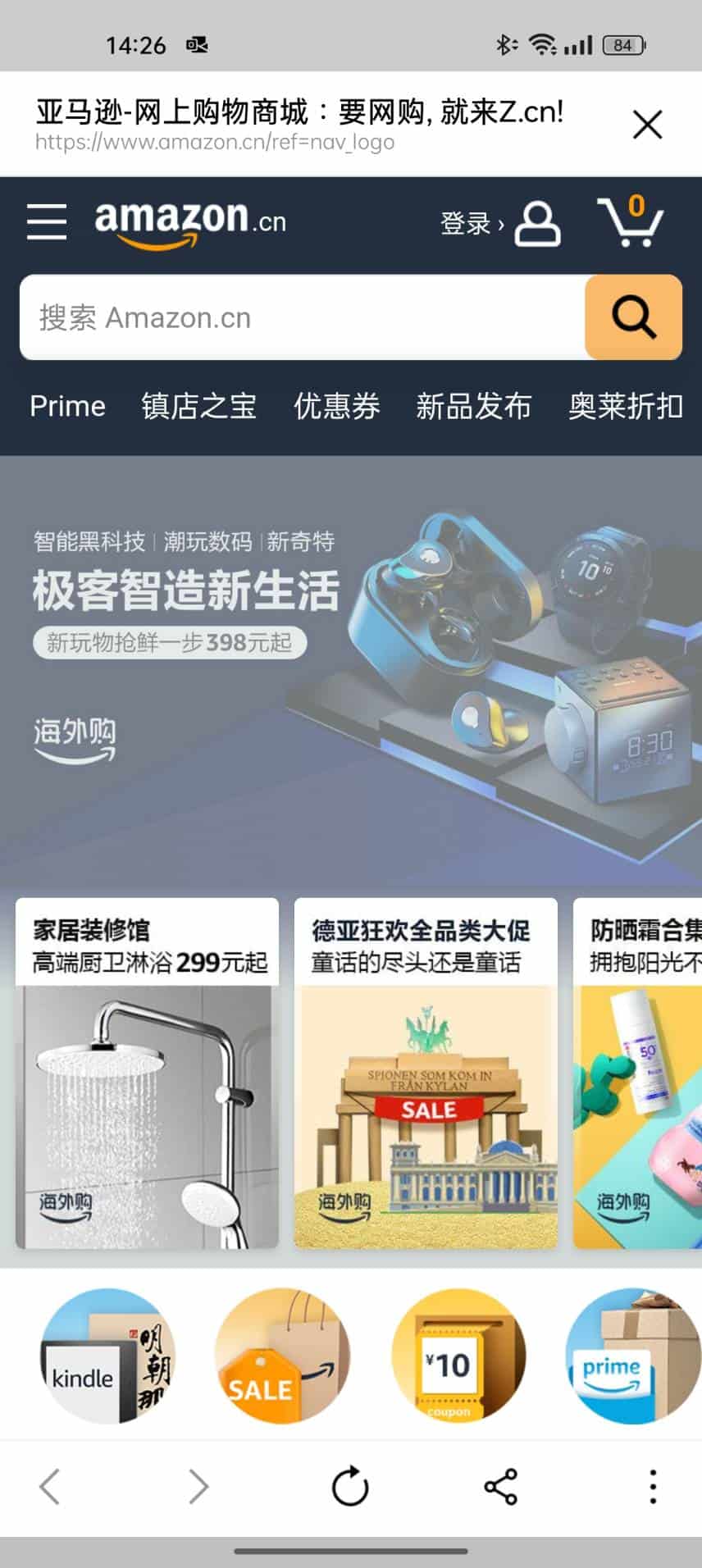Open the 镇店之宝 tab

[198, 406]
